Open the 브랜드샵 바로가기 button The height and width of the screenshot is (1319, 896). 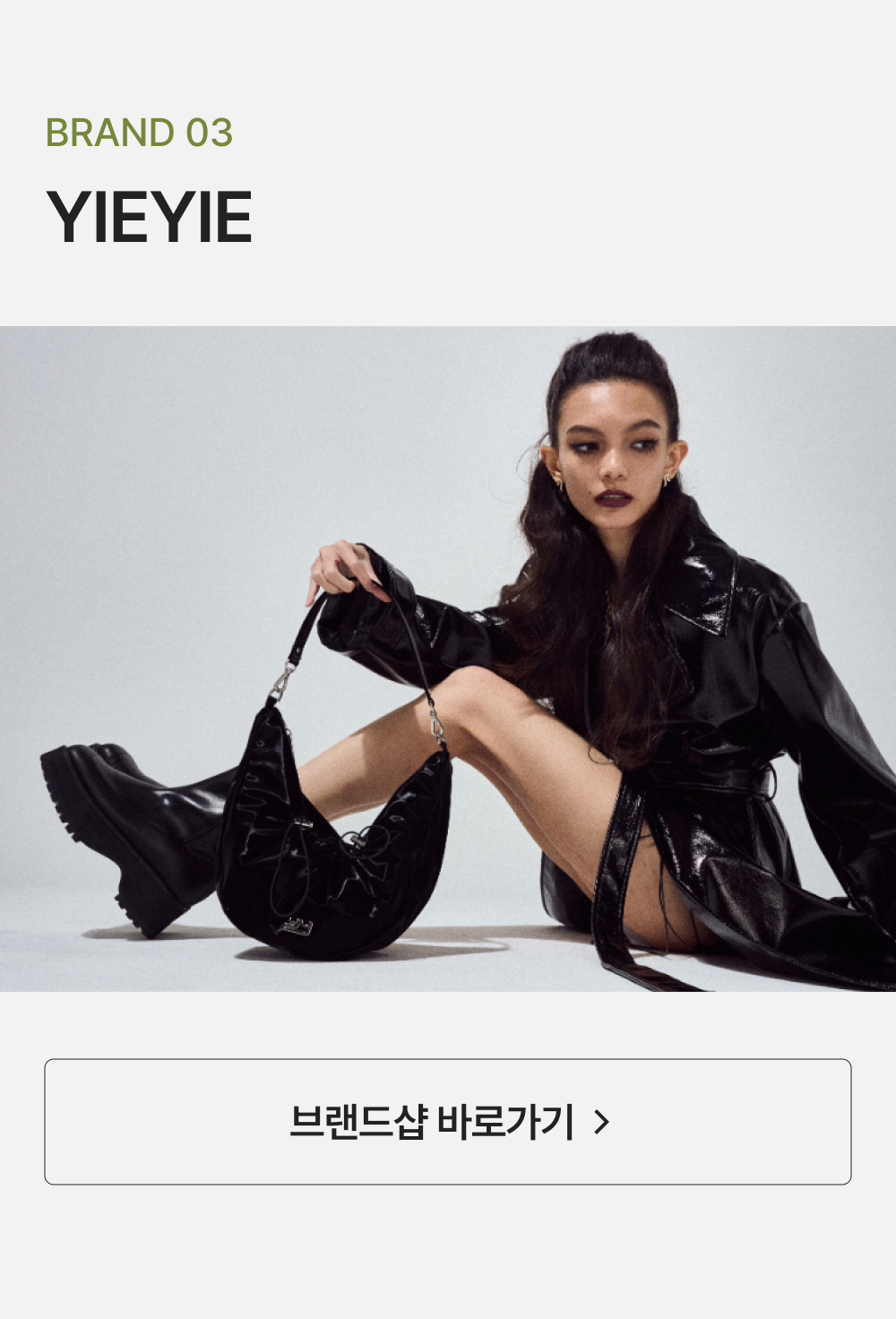tap(448, 1122)
